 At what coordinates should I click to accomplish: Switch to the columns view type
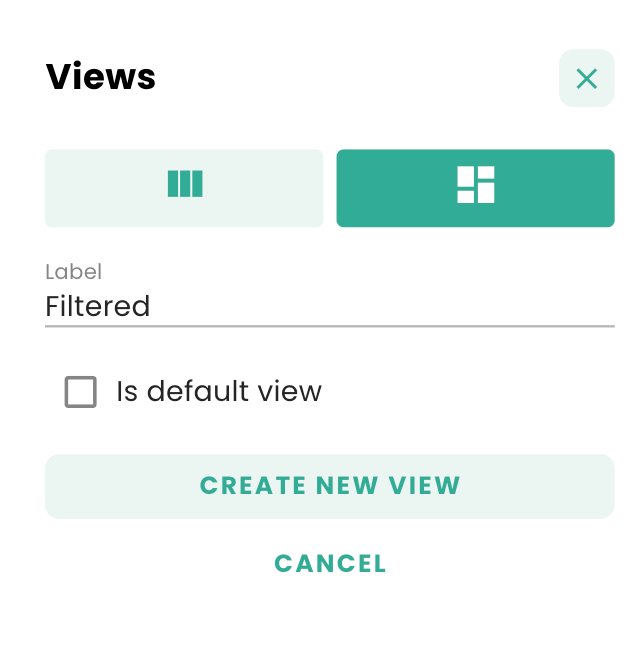click(x=184, y=188)
